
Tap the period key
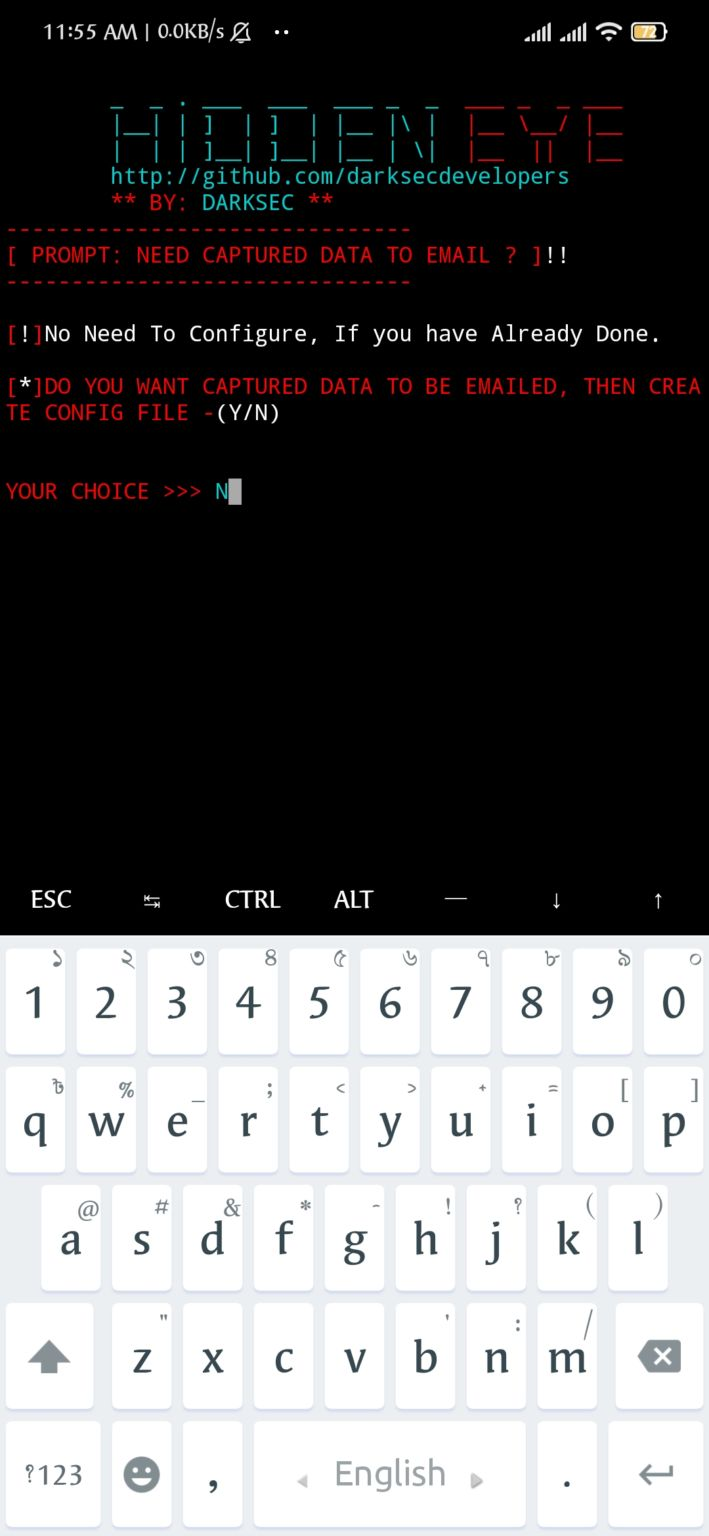(567, 1474)
